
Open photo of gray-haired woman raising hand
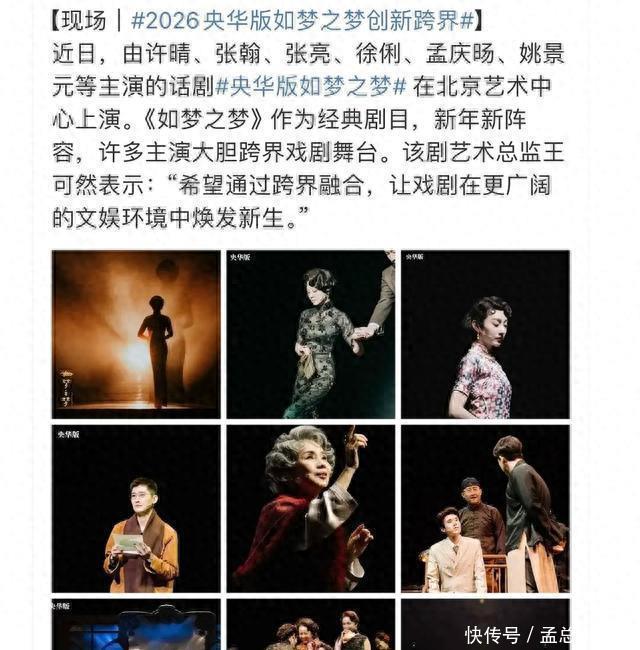click(x=310, y=509)
